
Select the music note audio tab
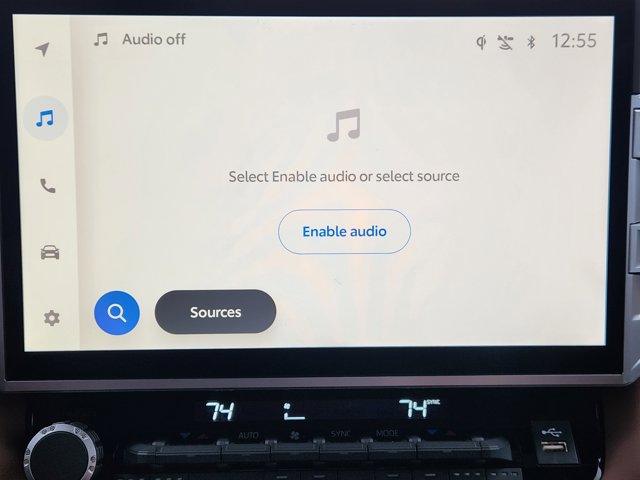[45, 118]
